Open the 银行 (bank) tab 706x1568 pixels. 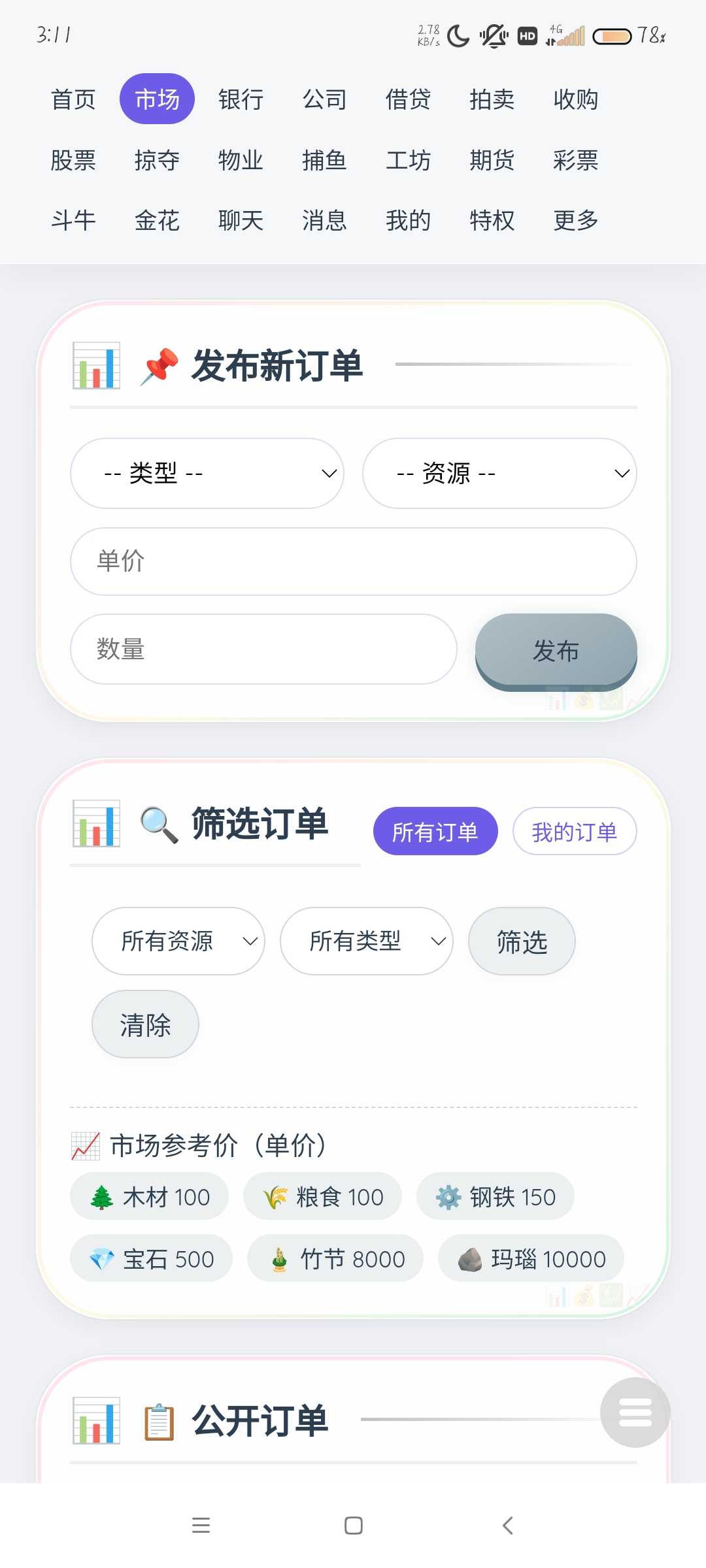241,99
